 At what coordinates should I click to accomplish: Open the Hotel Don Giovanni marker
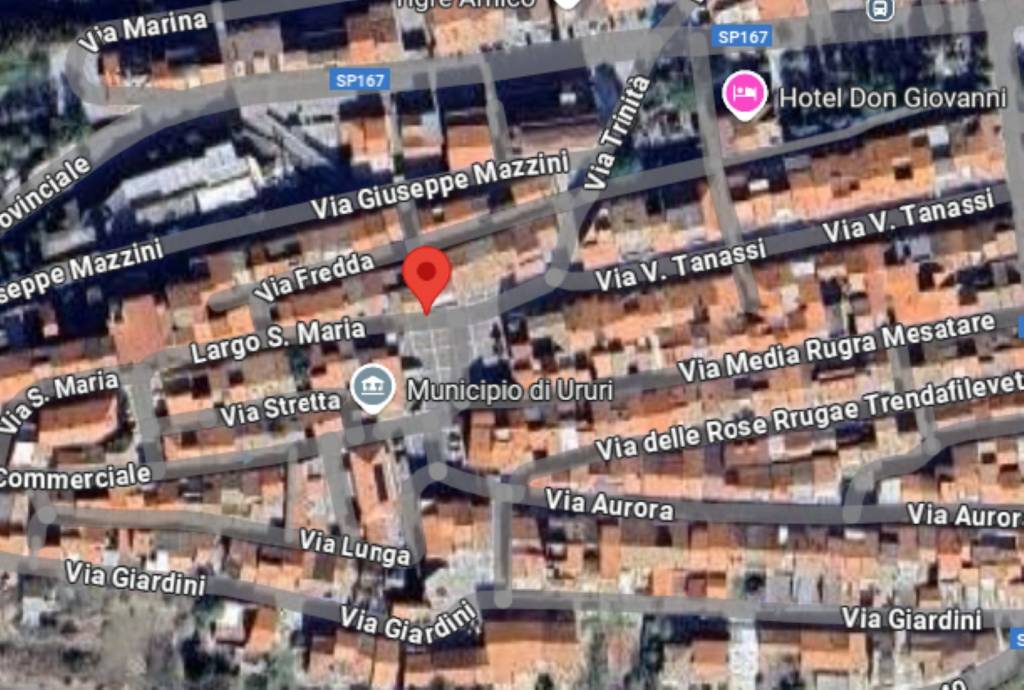[745, 95]
